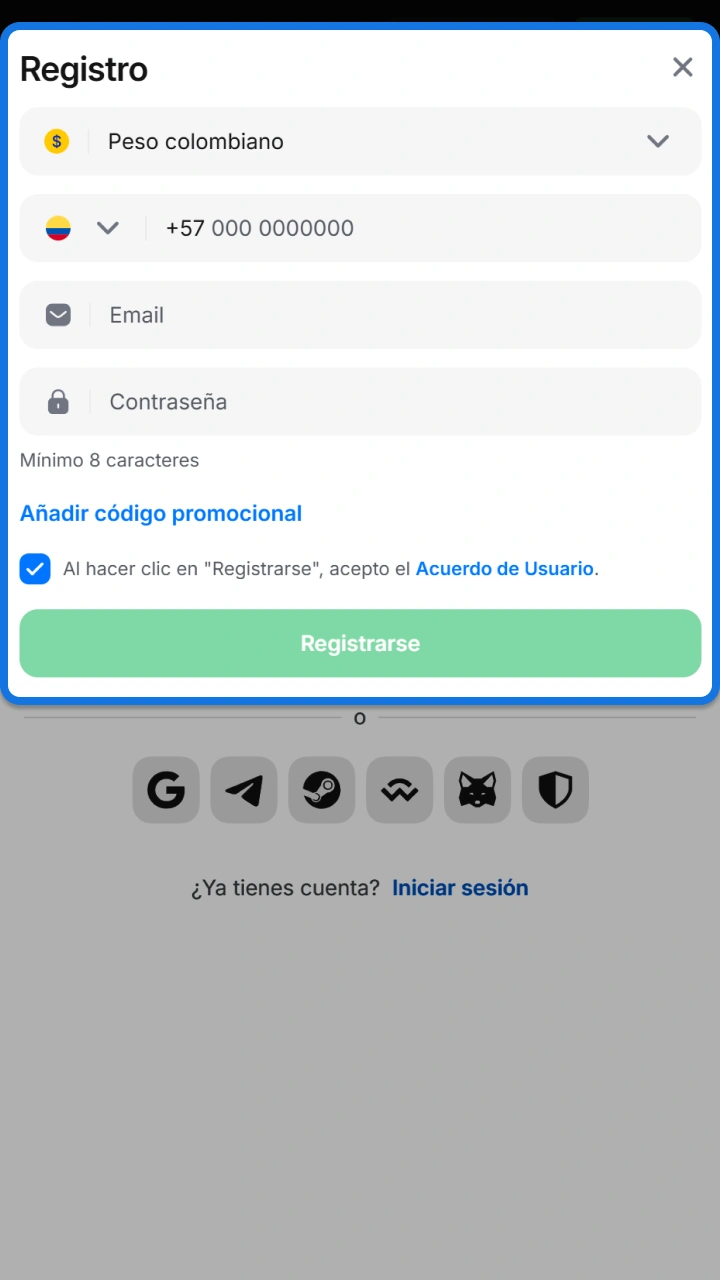The height and width of the screenshot is (1280, 720).
Task: Open the Acuerdo de Usuario link
Action: tap(505, 569)
